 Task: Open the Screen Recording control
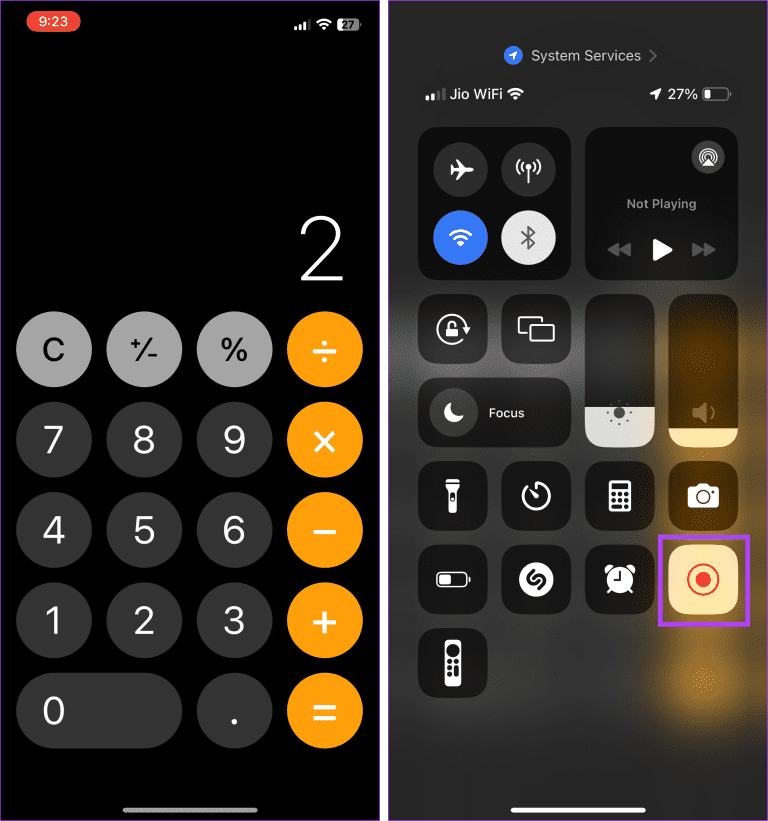(x=703, y=581)
